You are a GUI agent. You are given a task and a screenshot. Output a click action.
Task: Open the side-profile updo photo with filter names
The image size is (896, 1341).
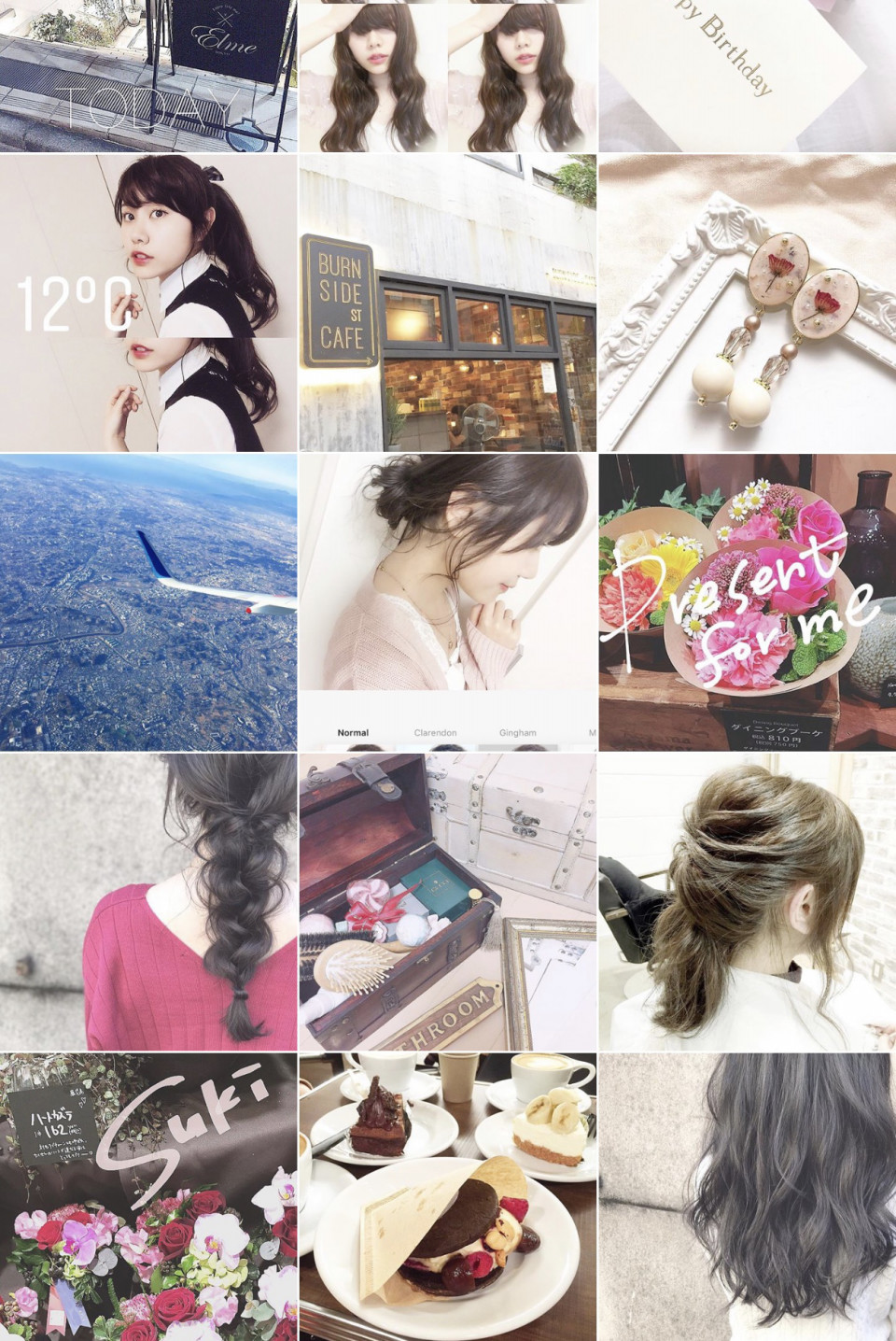pyautogui.click(x=448, y=602)
